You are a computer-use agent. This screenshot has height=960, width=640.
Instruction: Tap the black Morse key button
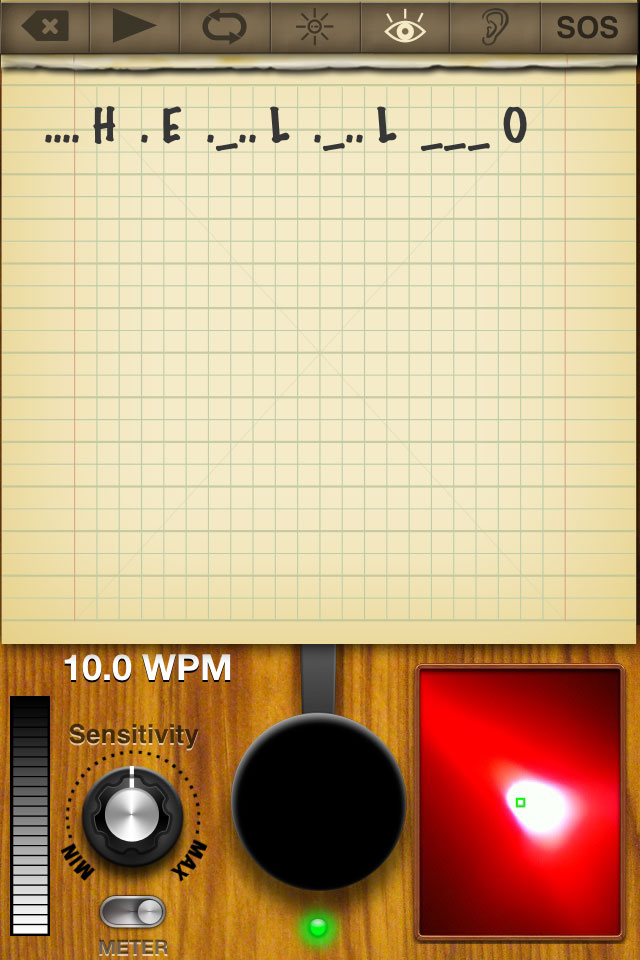tap(319, 802)
